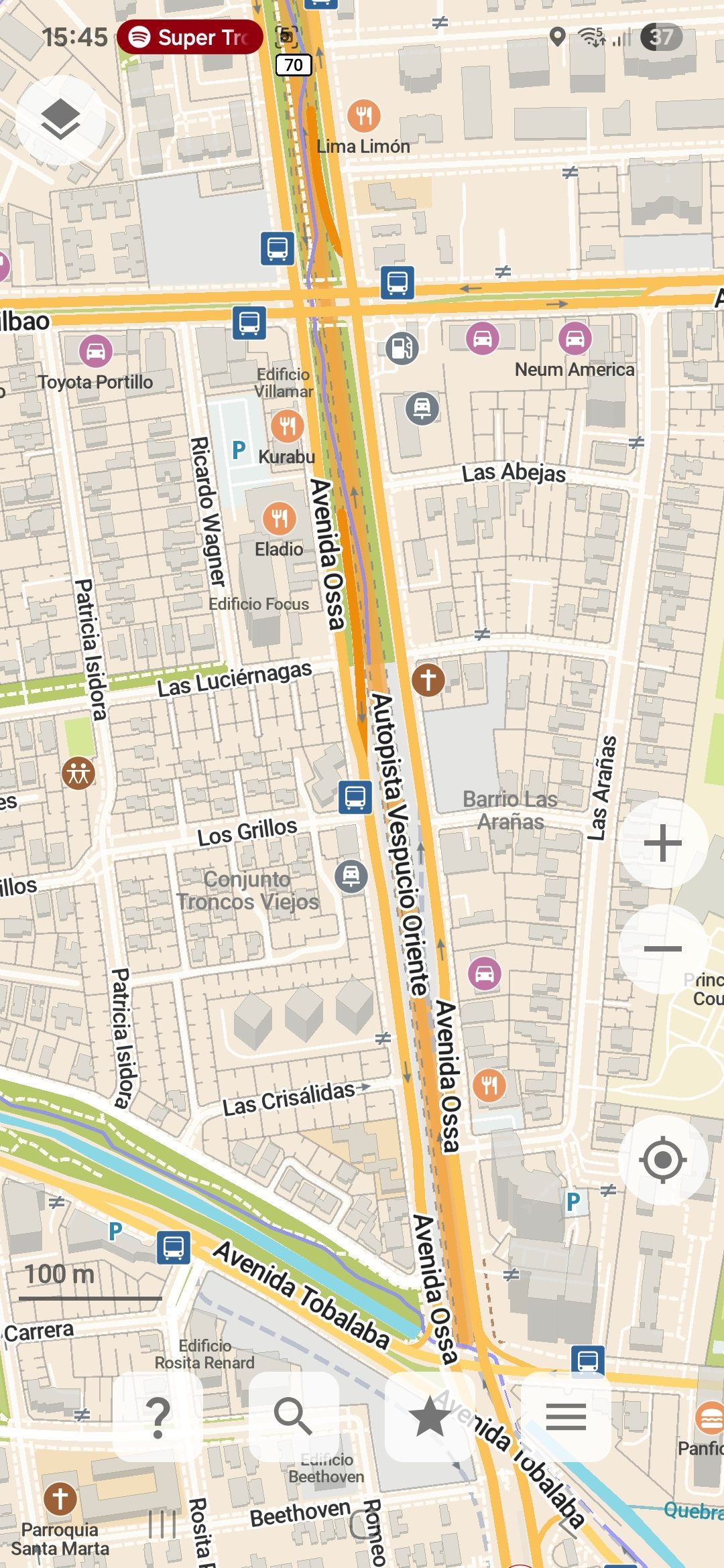Viewport: 724px width, 1568px height.
Task: Open the map layers selector
Action: click(x=60, y=120)
